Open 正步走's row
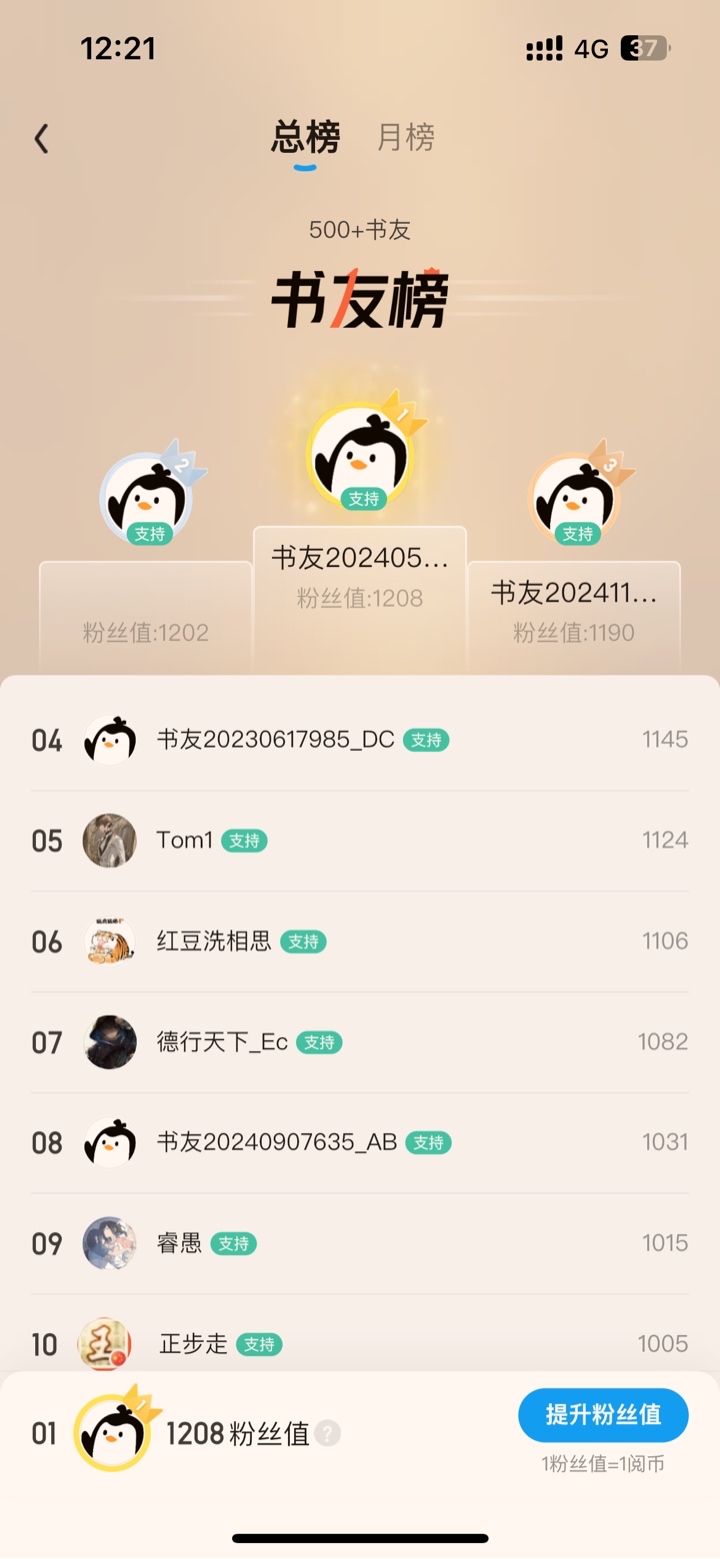The height and width of the screenshot is (1559, 720). pos(194,1343)
